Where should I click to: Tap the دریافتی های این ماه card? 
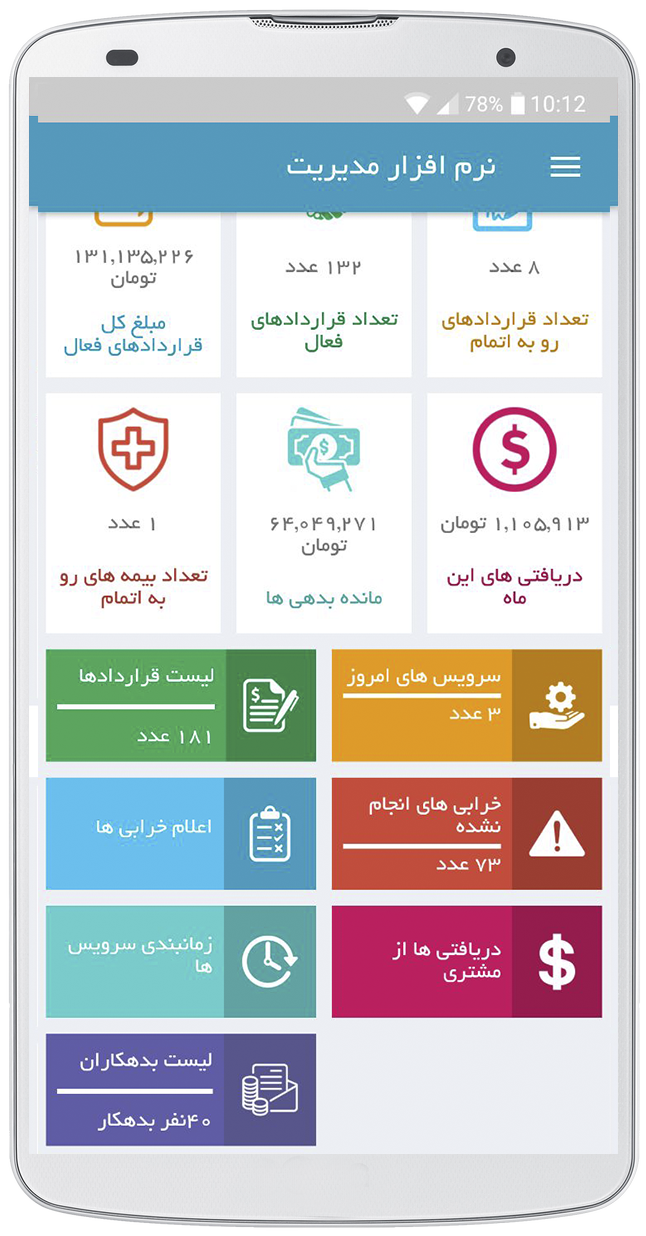point(515,513)
